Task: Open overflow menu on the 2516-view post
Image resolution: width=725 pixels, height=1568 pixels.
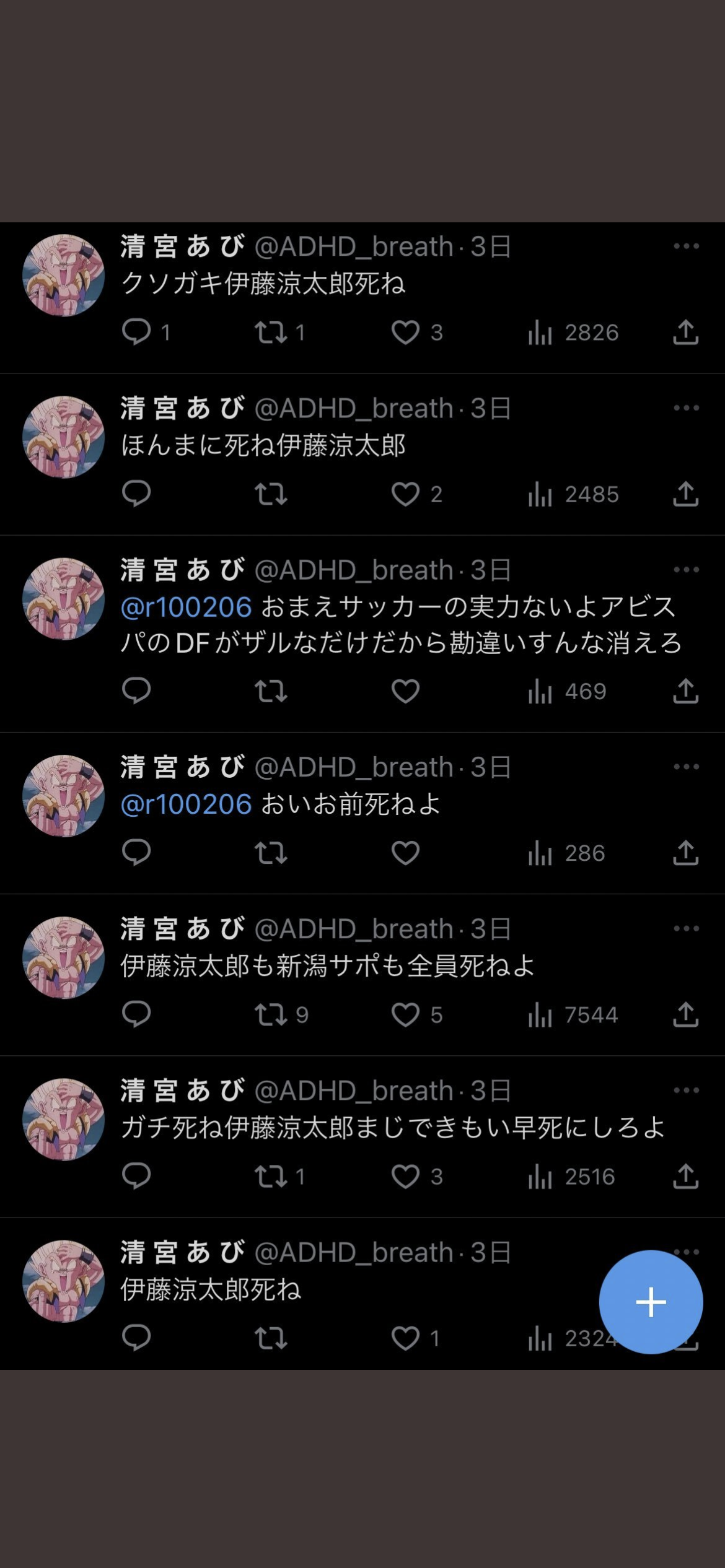Action: (686, 1090)
